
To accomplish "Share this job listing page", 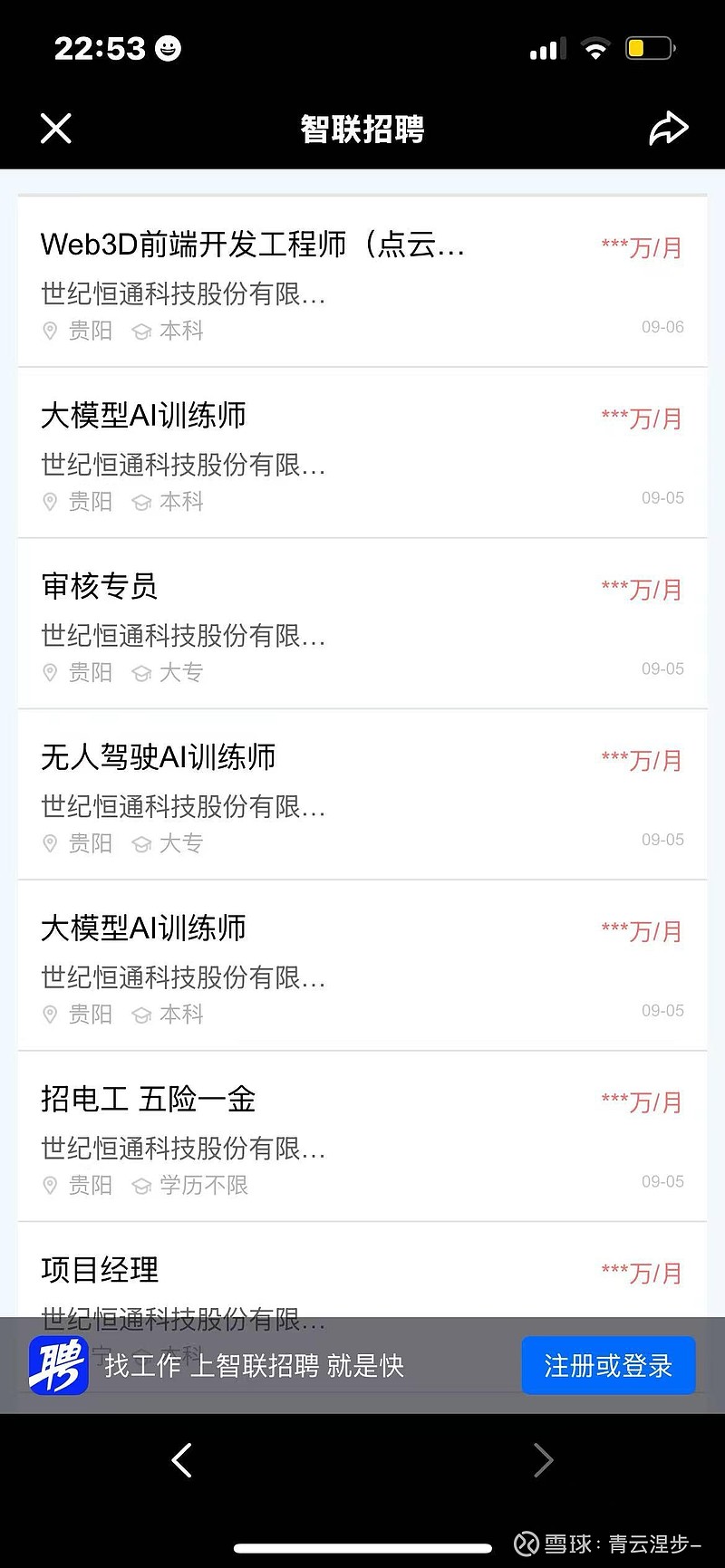I will (x=668, y=129).
